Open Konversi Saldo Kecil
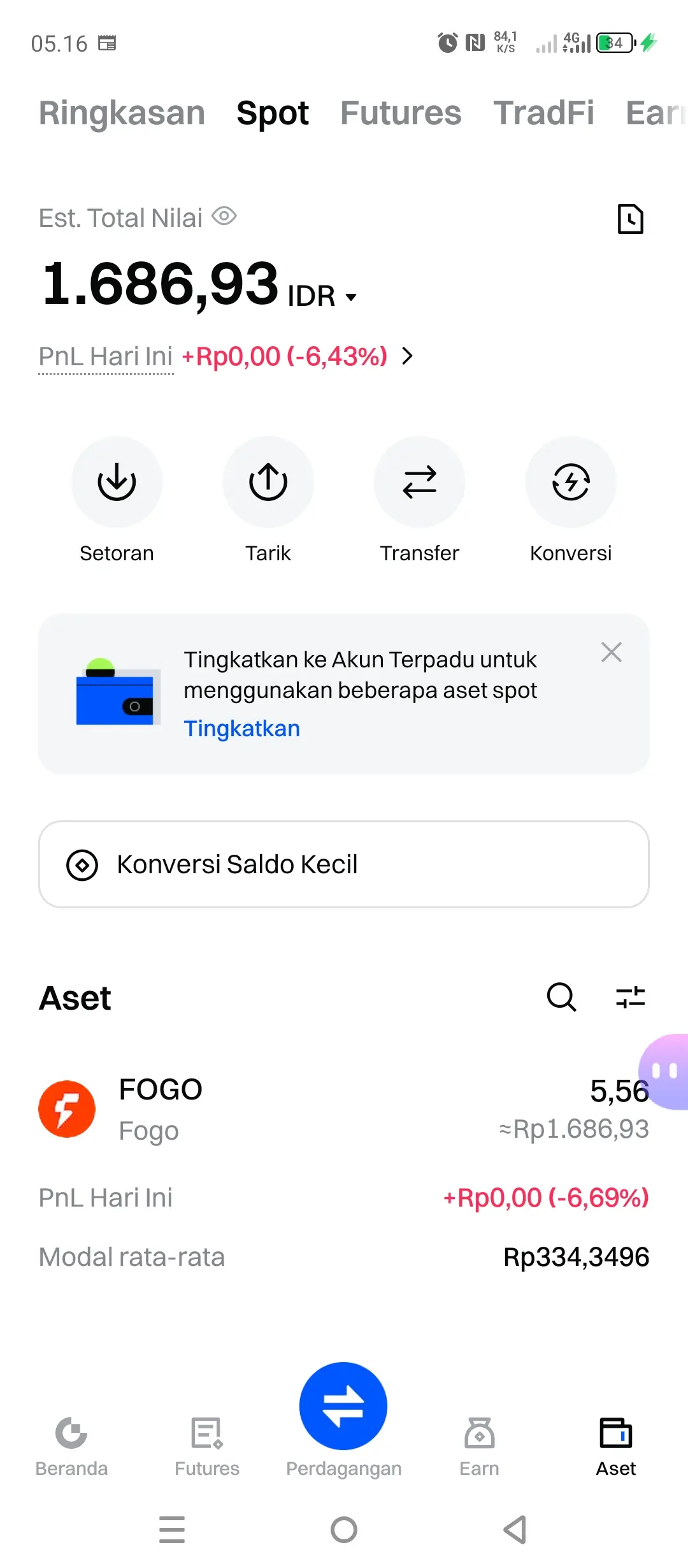Screen dimensions: 688x1568 click(343, 864)
